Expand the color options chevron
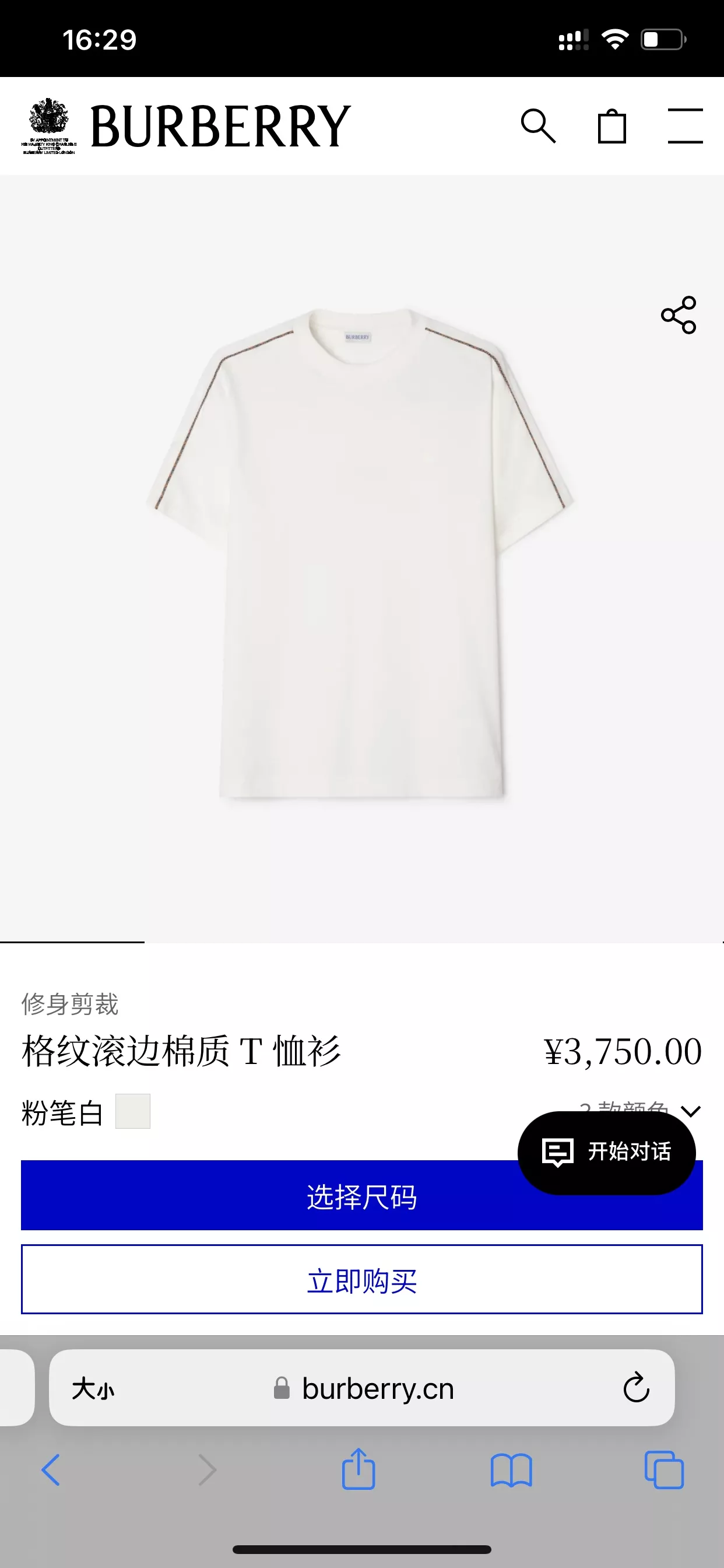The height and width of the screenshot is (1568, 724). click(x=691, y=1111)
